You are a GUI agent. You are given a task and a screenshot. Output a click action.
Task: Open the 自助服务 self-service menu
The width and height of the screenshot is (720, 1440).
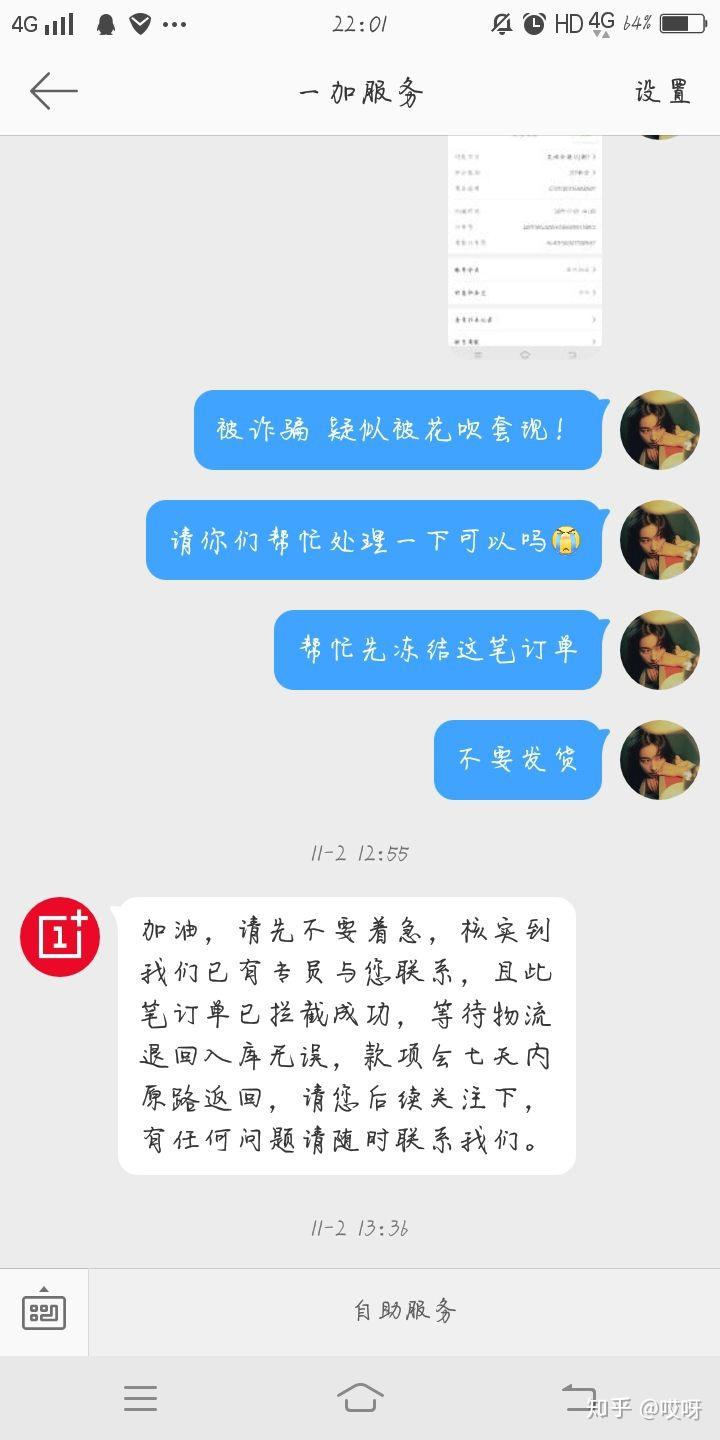click(405, 1311)
